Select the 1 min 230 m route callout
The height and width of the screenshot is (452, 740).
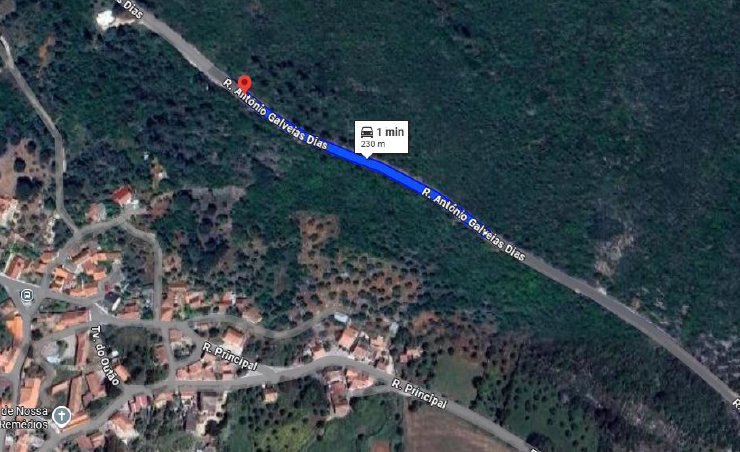click(x=382, y=137)
